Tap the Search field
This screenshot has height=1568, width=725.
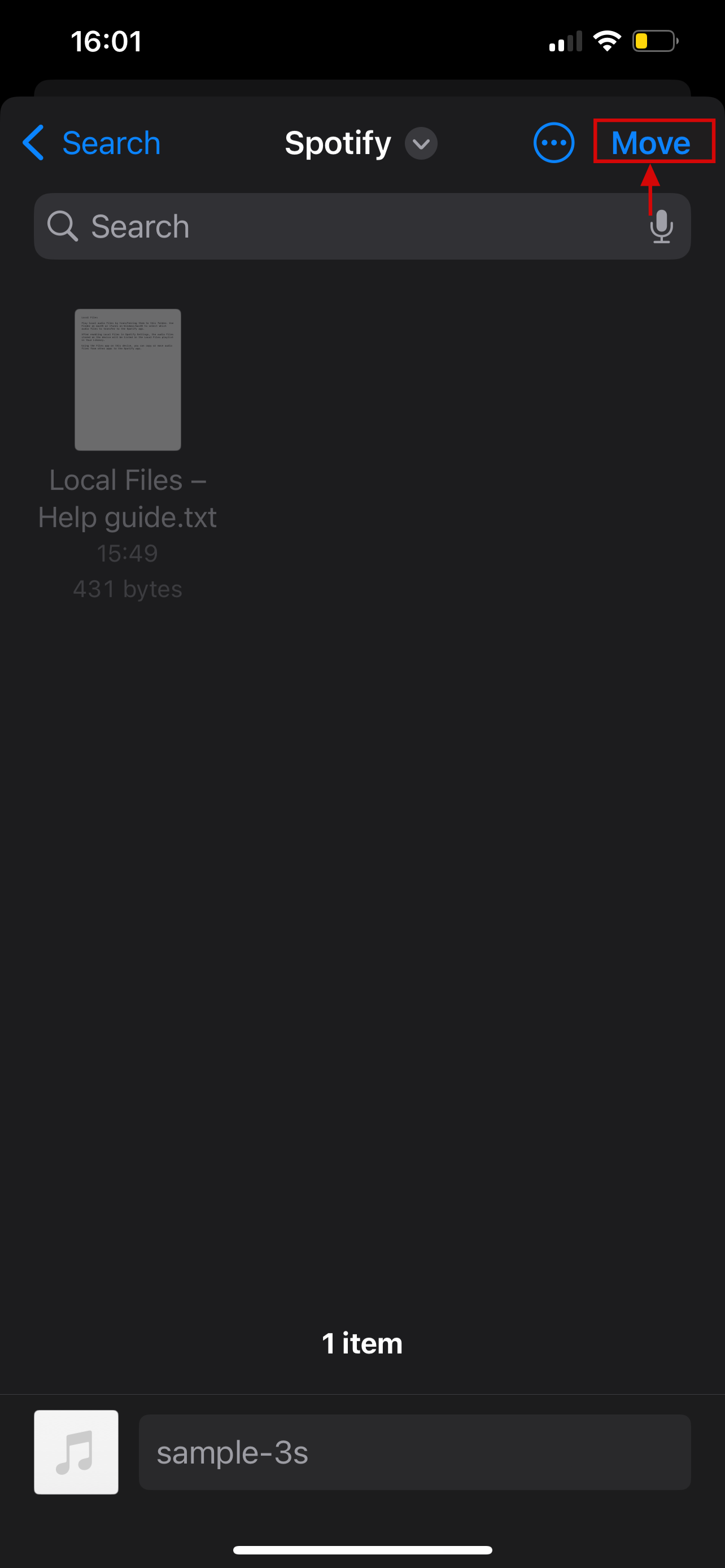point(341,226)
